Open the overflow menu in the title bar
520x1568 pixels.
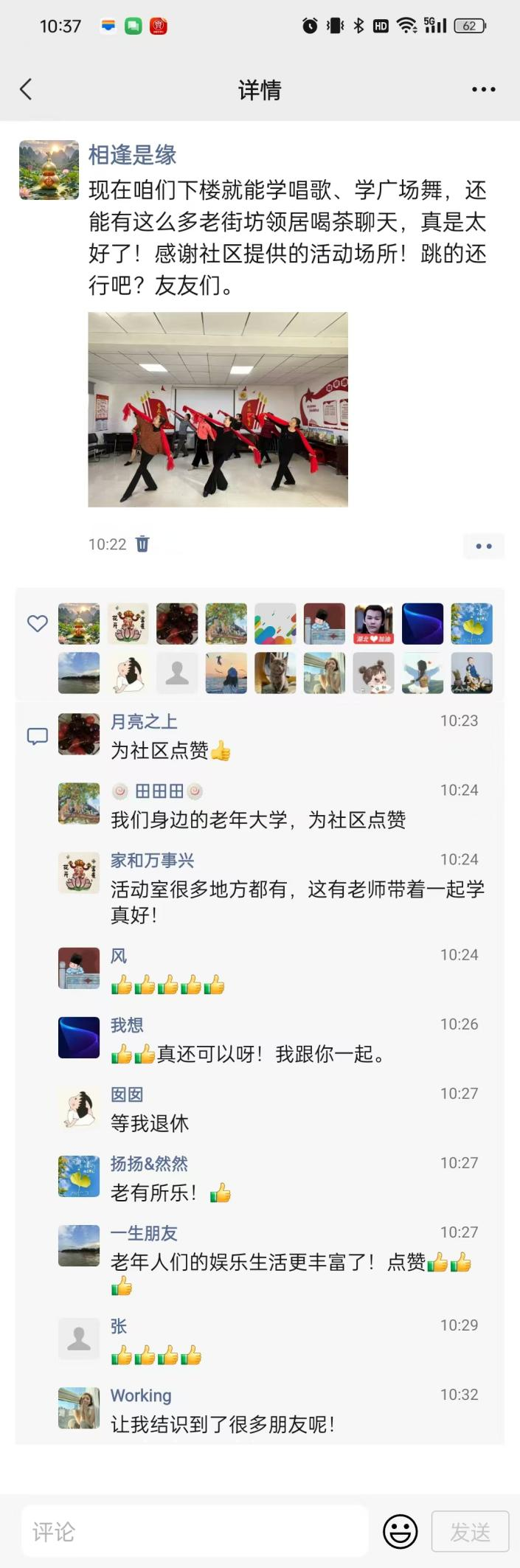(483, 90)
